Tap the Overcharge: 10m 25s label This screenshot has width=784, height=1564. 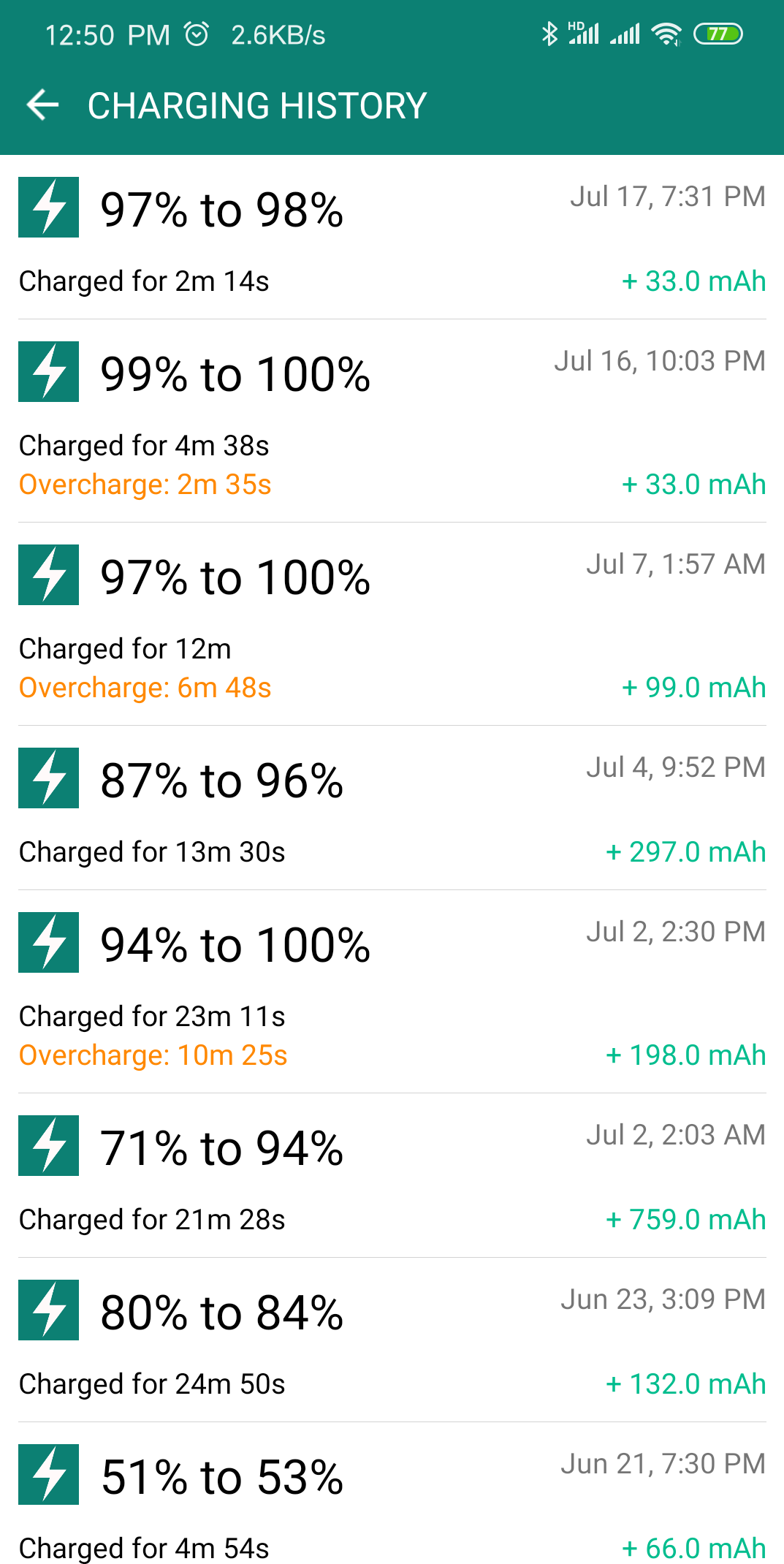[x=152, y=1055]
